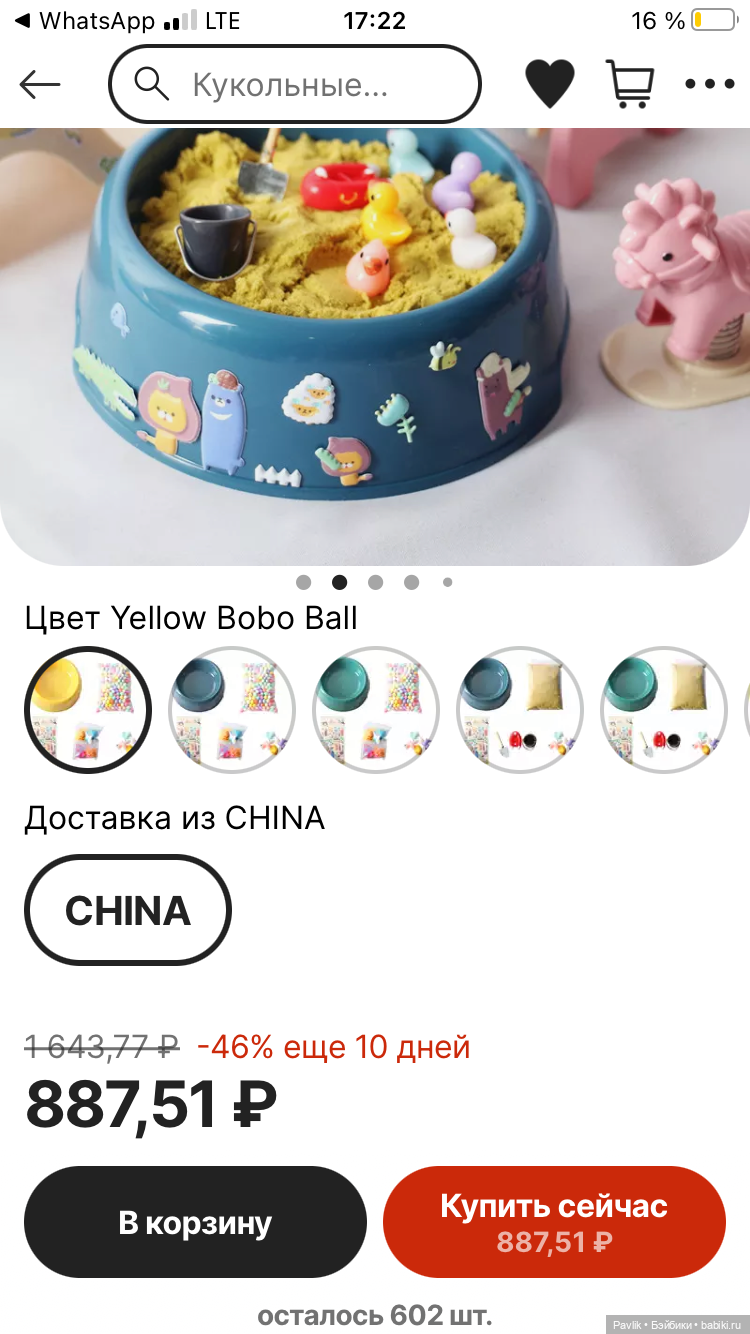Open the shopping cart

click(630, 84)
